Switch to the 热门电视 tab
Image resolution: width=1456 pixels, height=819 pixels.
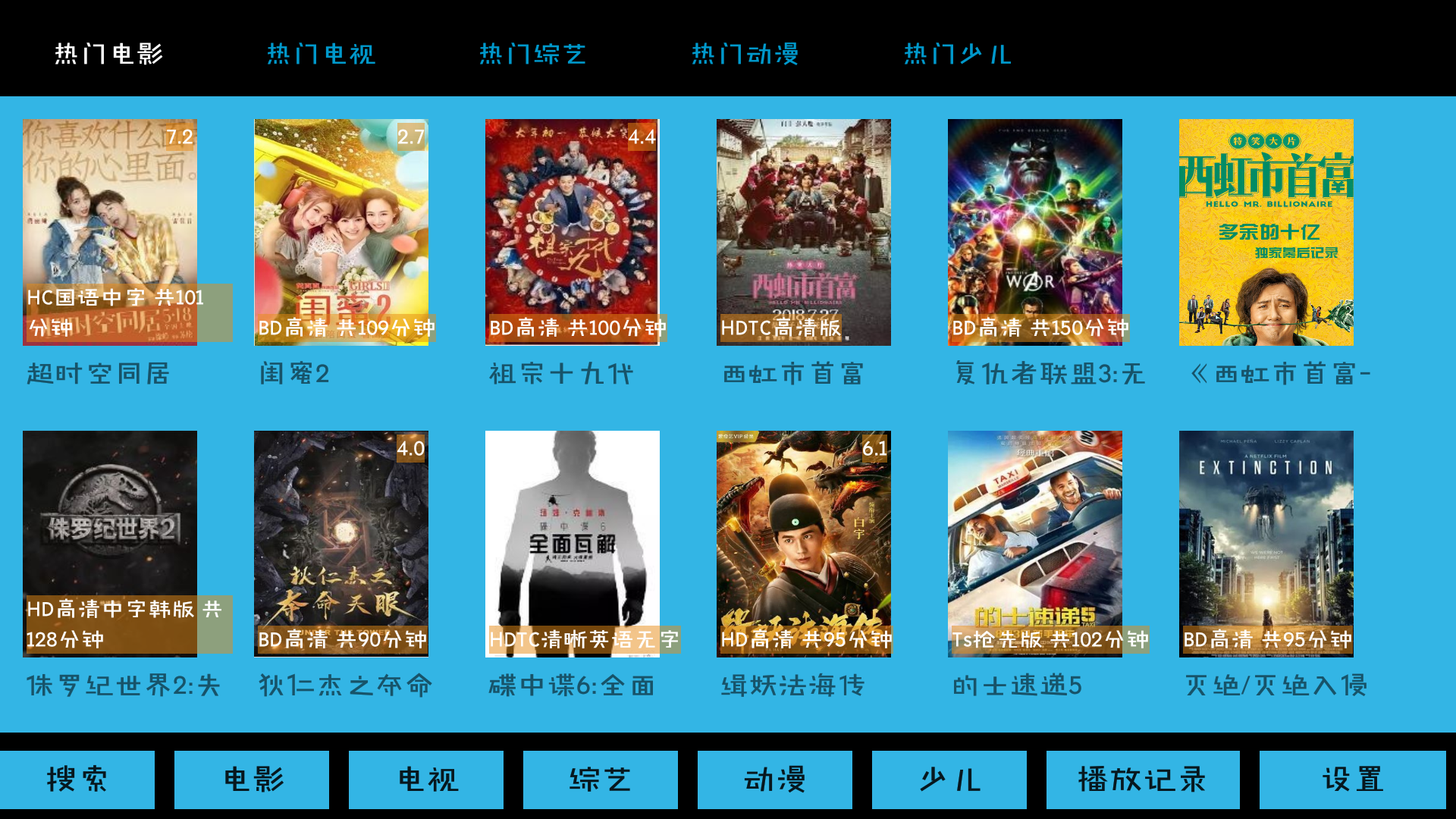(x=321, y=54)
